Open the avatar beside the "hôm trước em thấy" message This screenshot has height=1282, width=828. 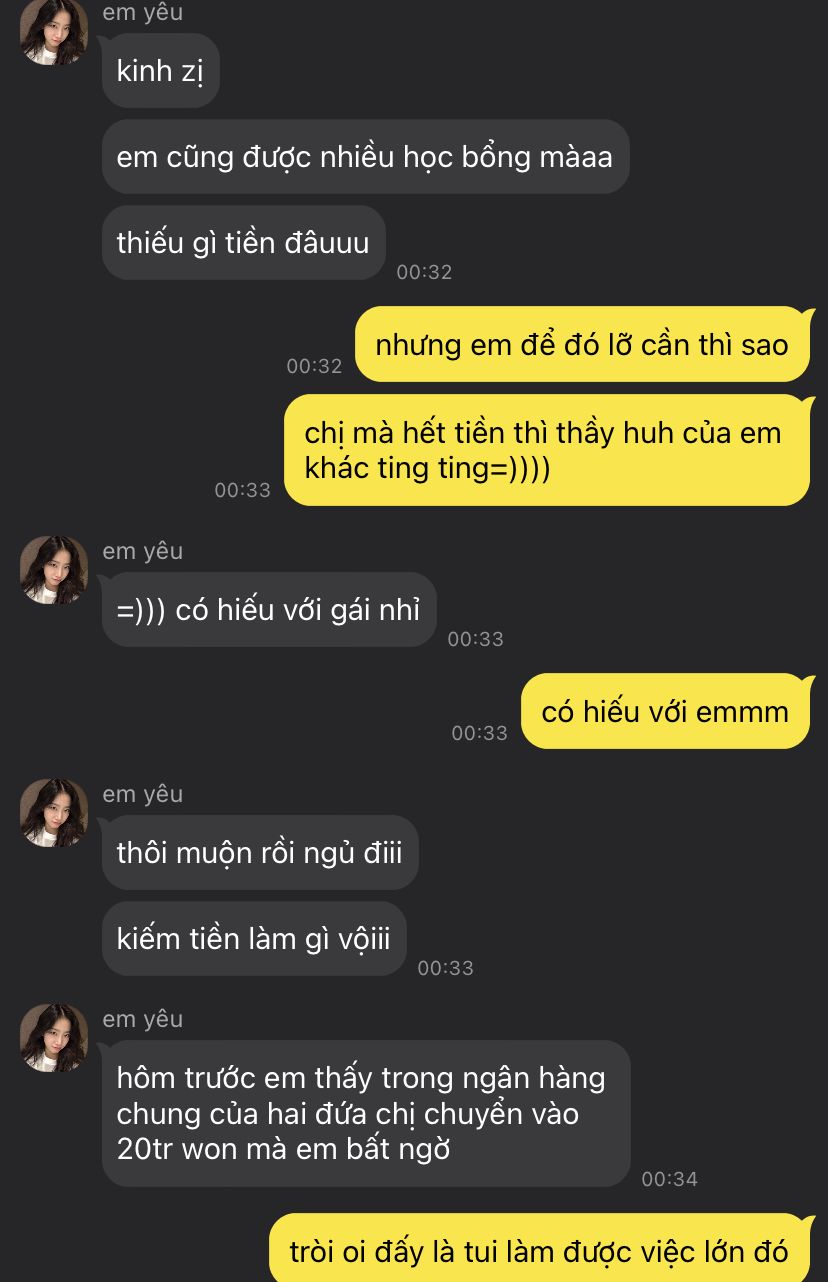(54, 1038)
